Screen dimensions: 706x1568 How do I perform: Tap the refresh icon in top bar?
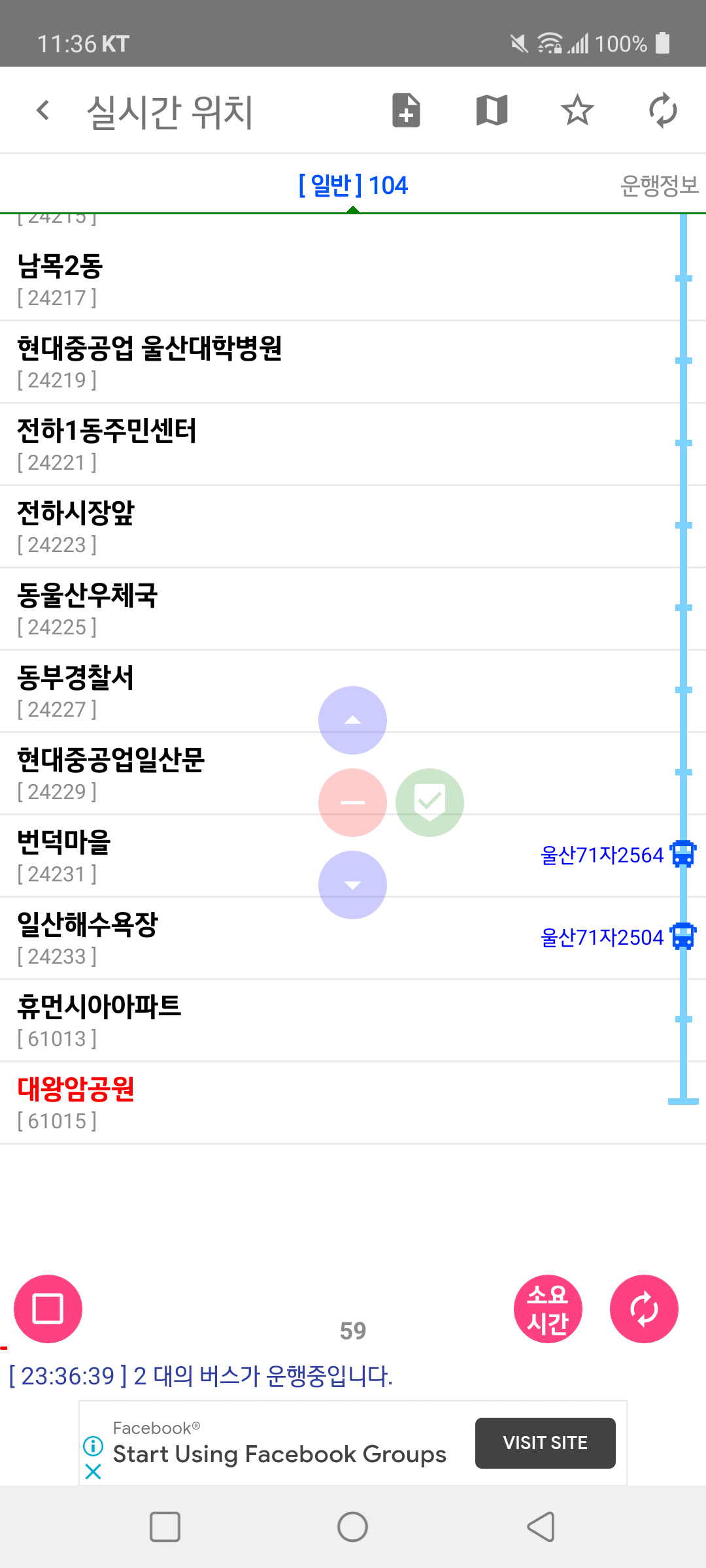click(x=663, y=110)
